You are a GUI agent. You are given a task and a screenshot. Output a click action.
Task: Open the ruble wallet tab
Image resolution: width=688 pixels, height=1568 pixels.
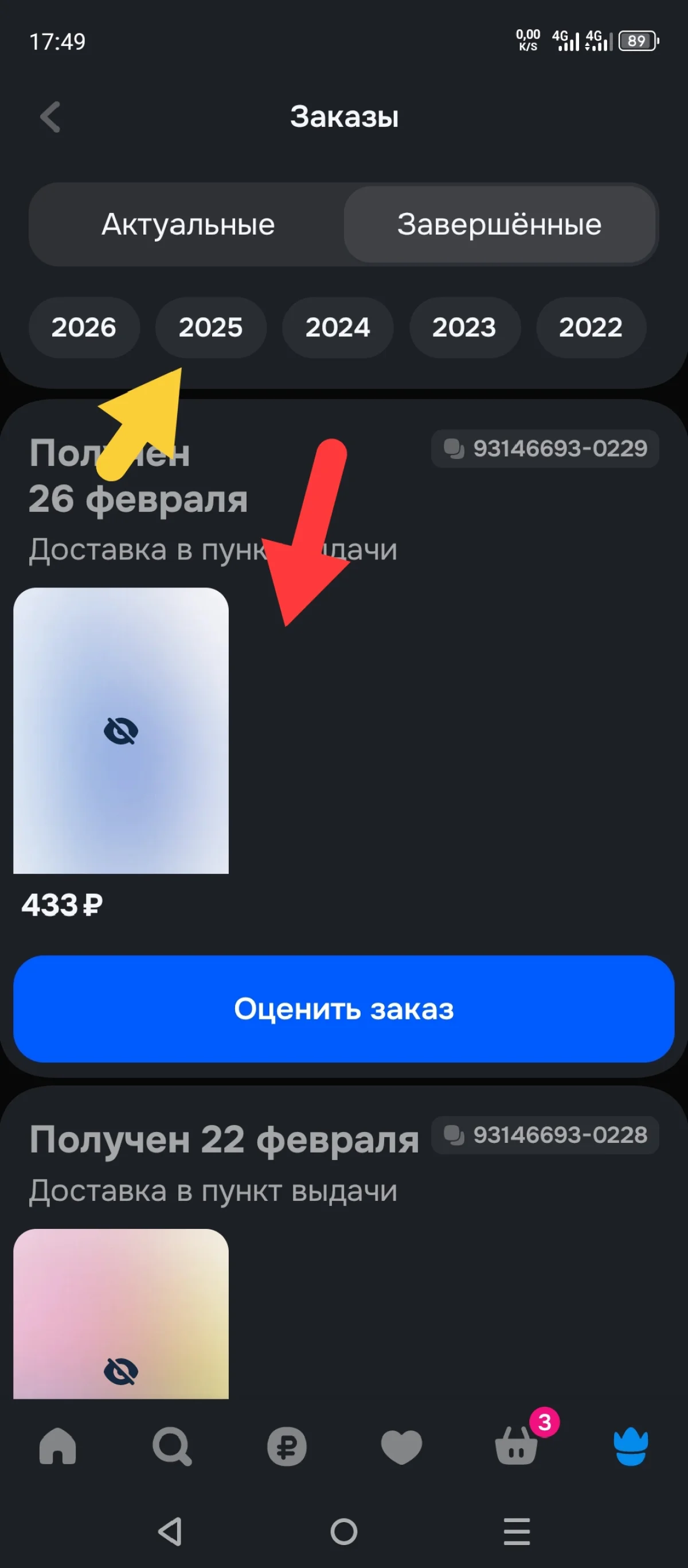pyautogui.click(x=287, y=1446)
